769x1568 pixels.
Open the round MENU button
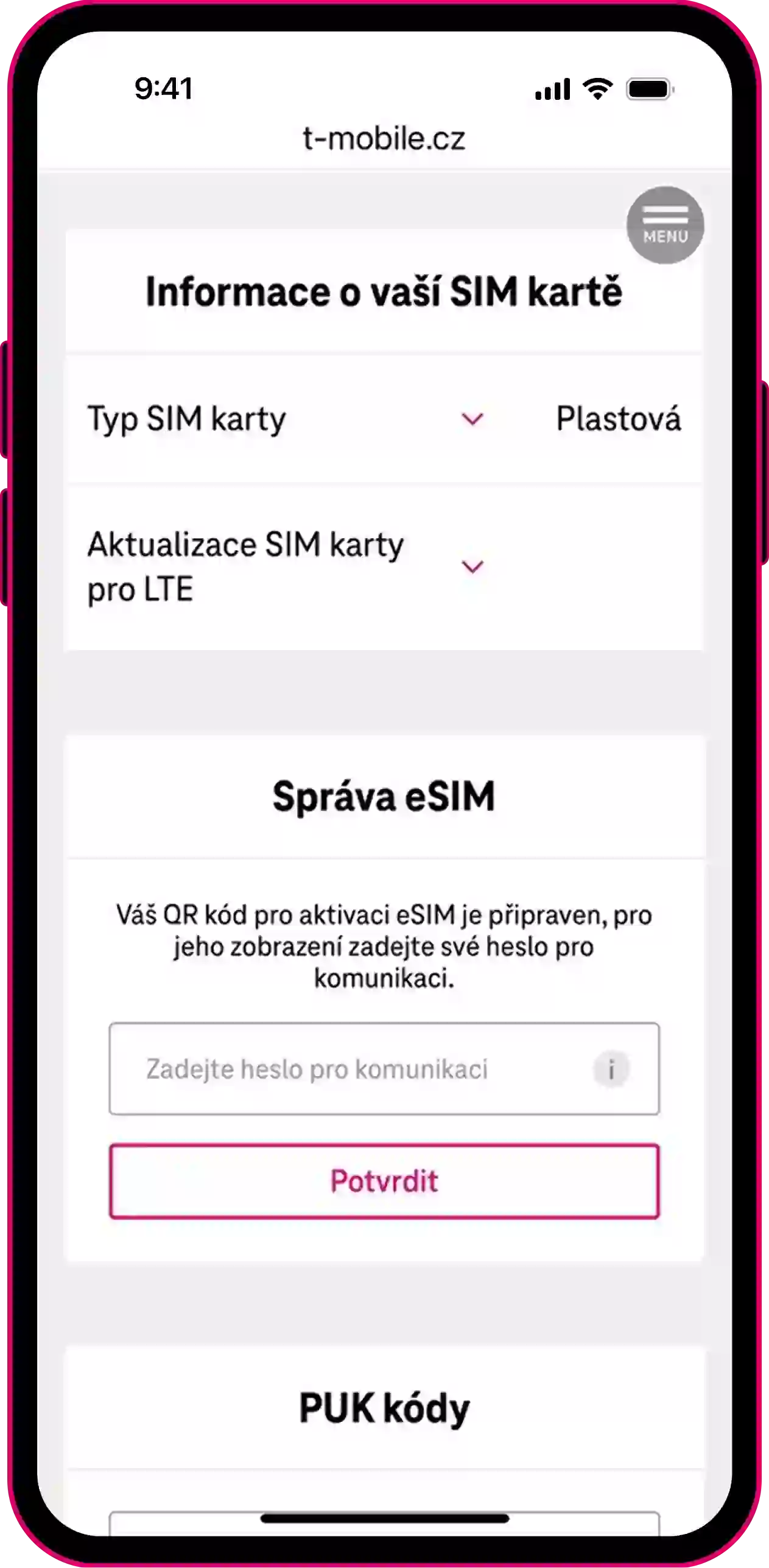[x=665, y=225]
